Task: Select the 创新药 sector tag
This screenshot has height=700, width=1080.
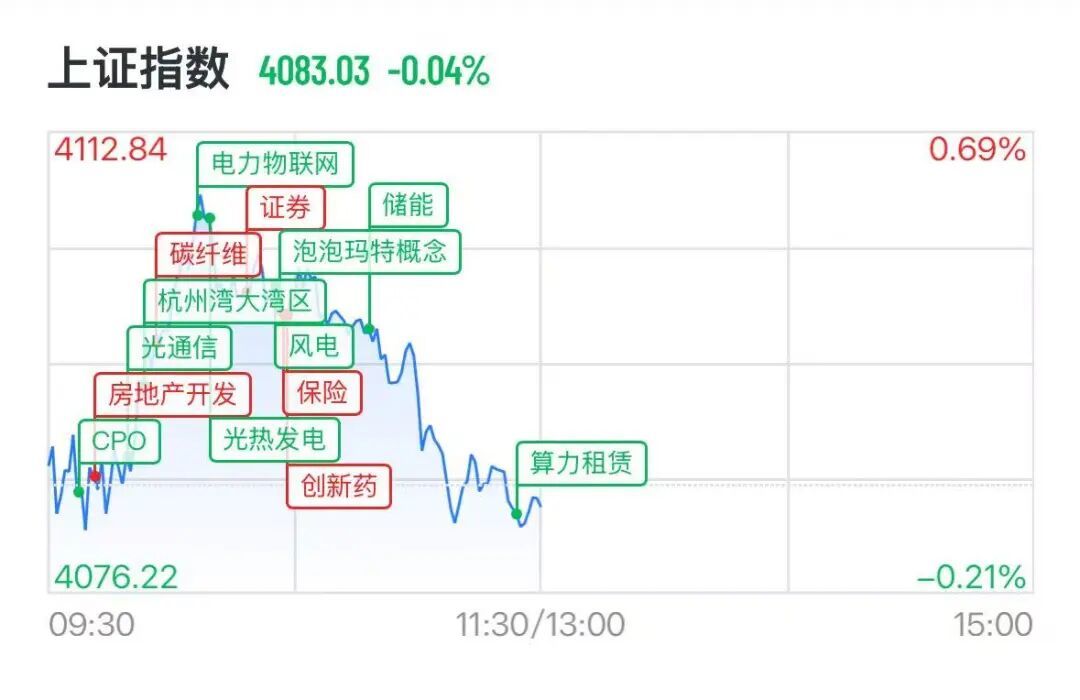Action: click(338, 486)
